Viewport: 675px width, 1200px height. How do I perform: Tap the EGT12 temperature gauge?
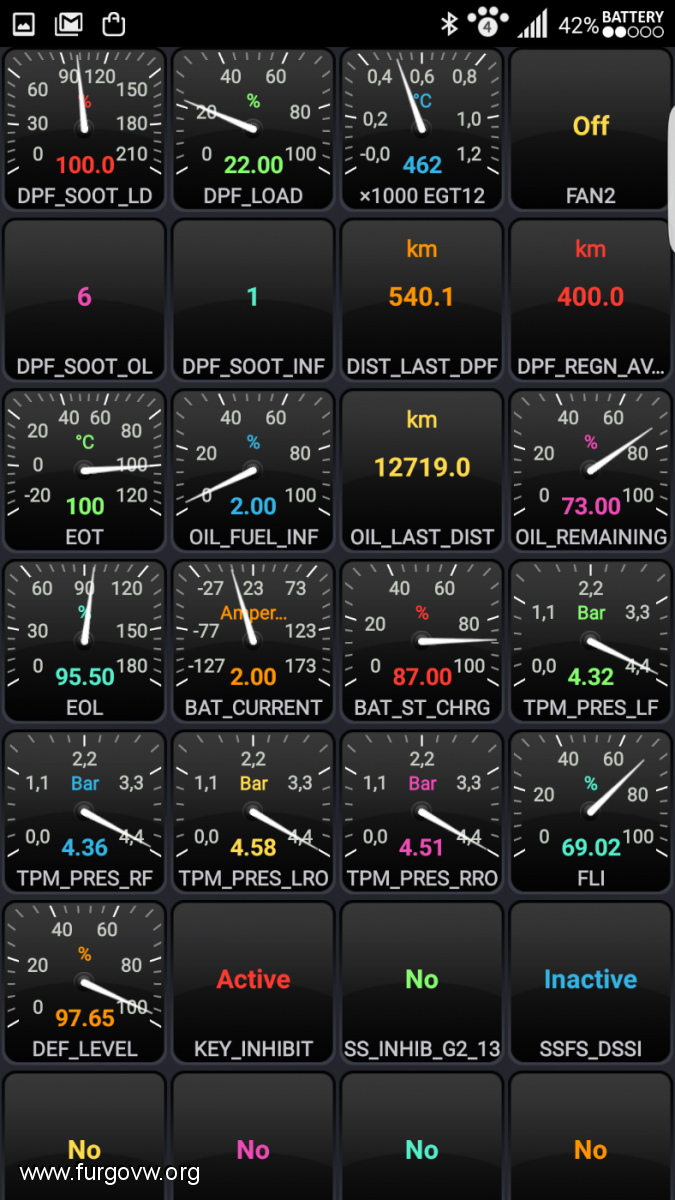point(422,129)
